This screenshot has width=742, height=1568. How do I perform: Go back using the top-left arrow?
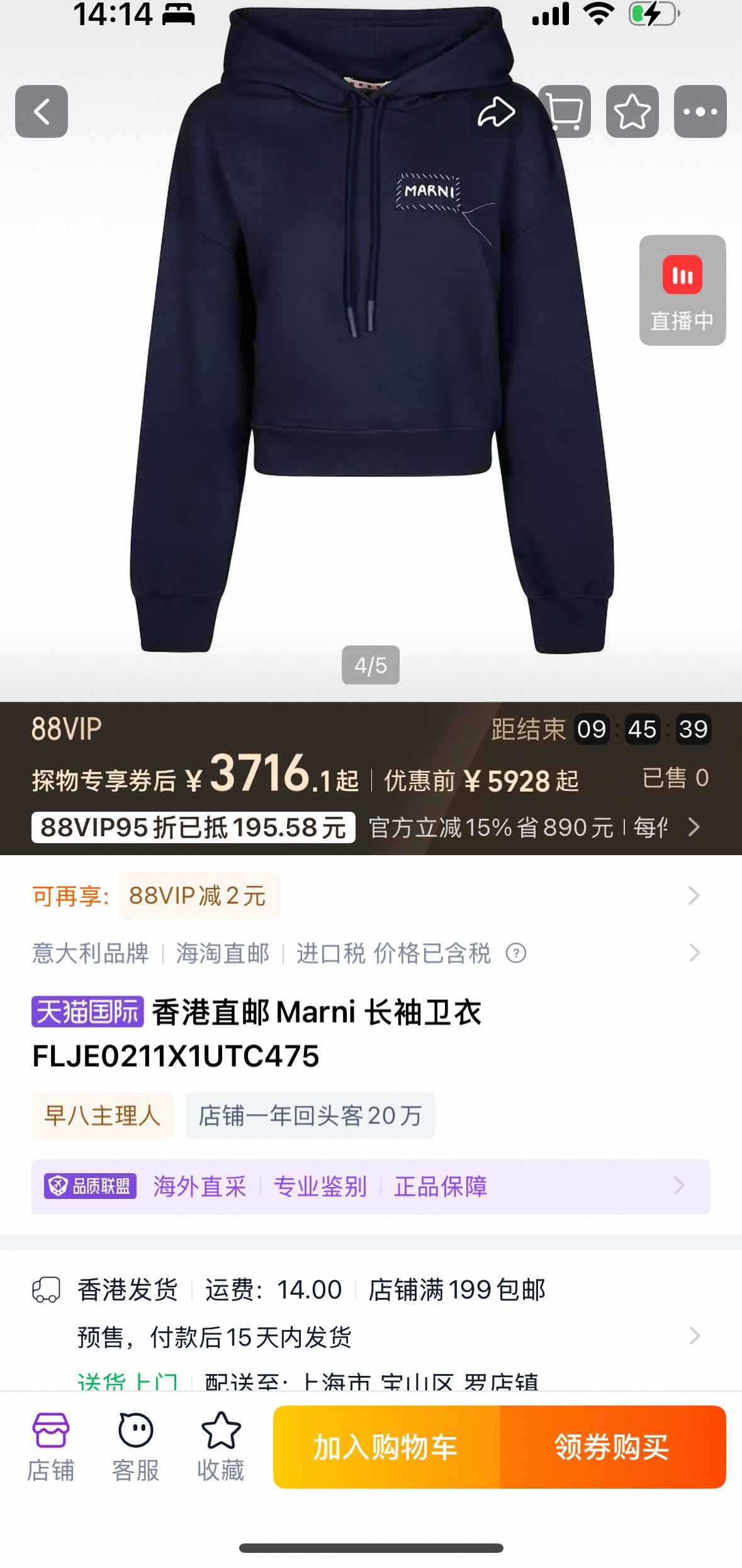click(42, 111)
